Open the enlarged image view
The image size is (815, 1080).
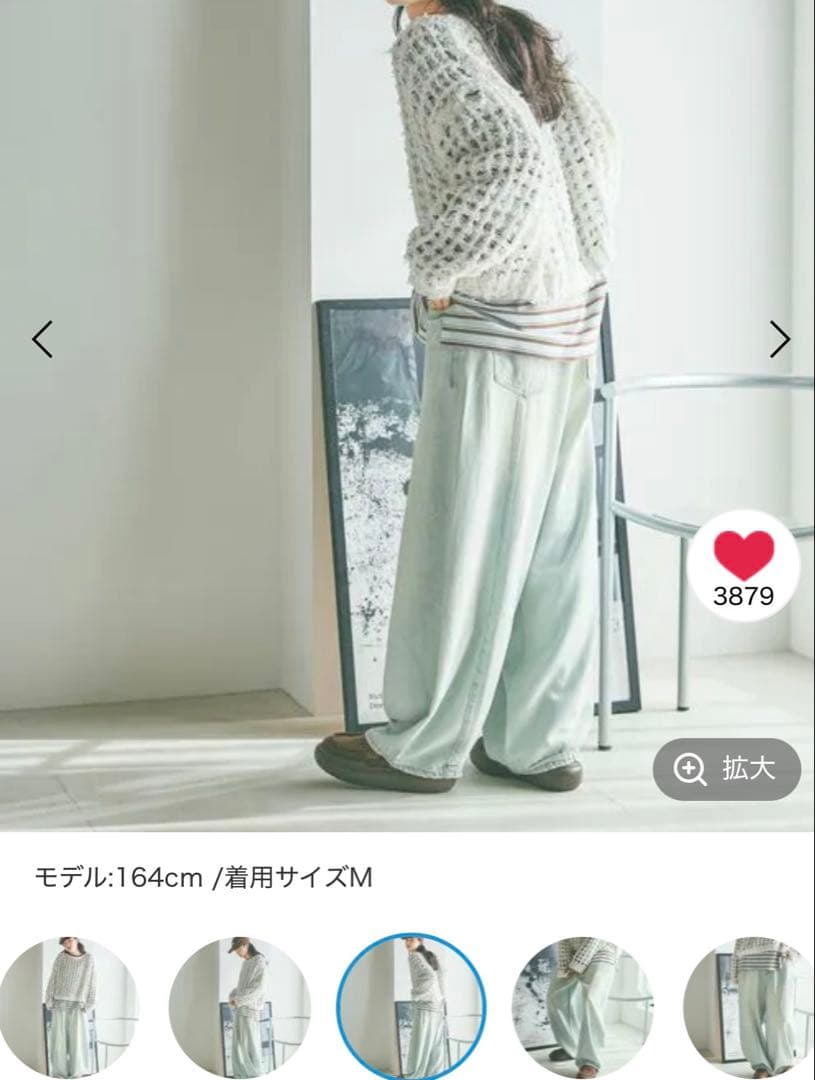(725, 769)
